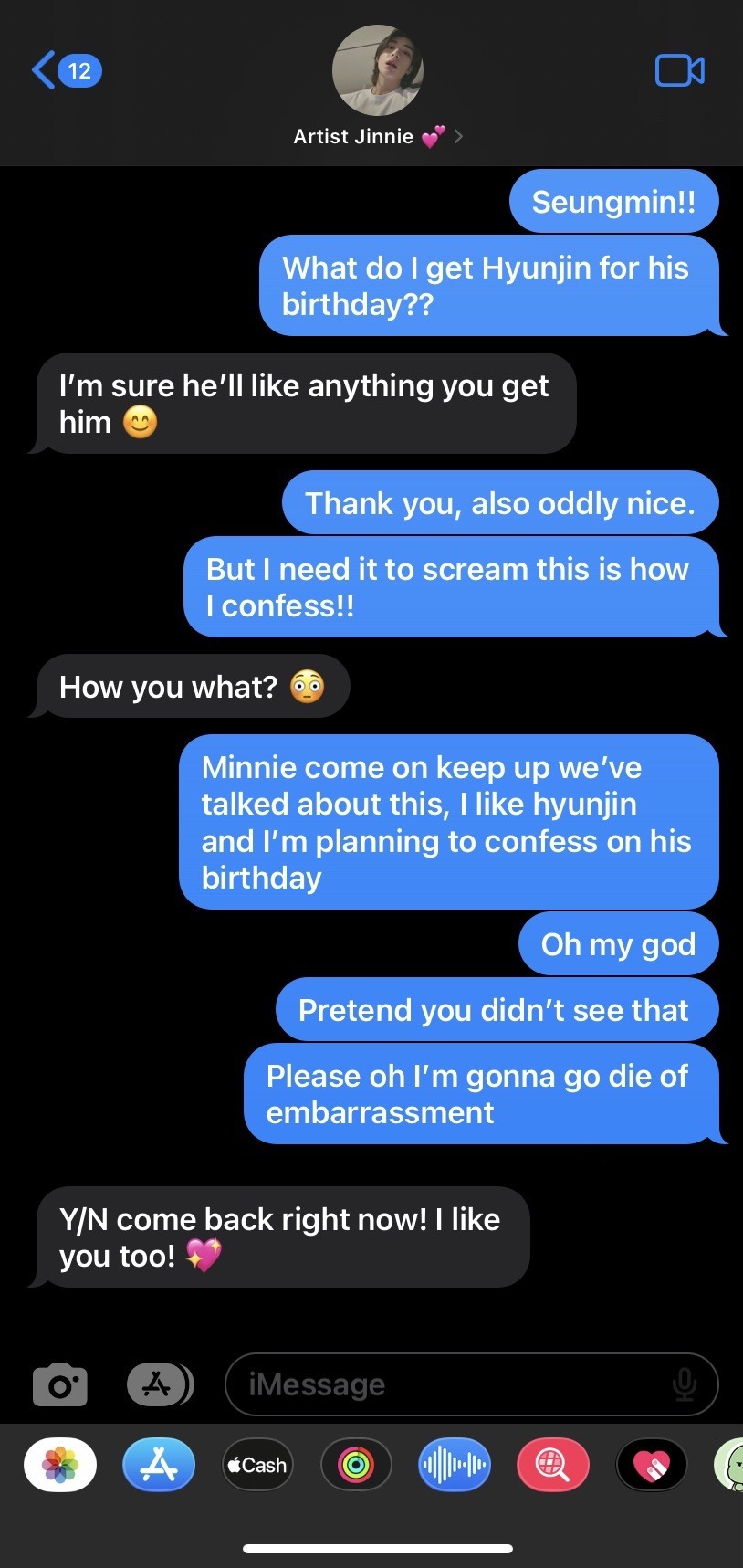Record an audio message with the microphone

684,1384
